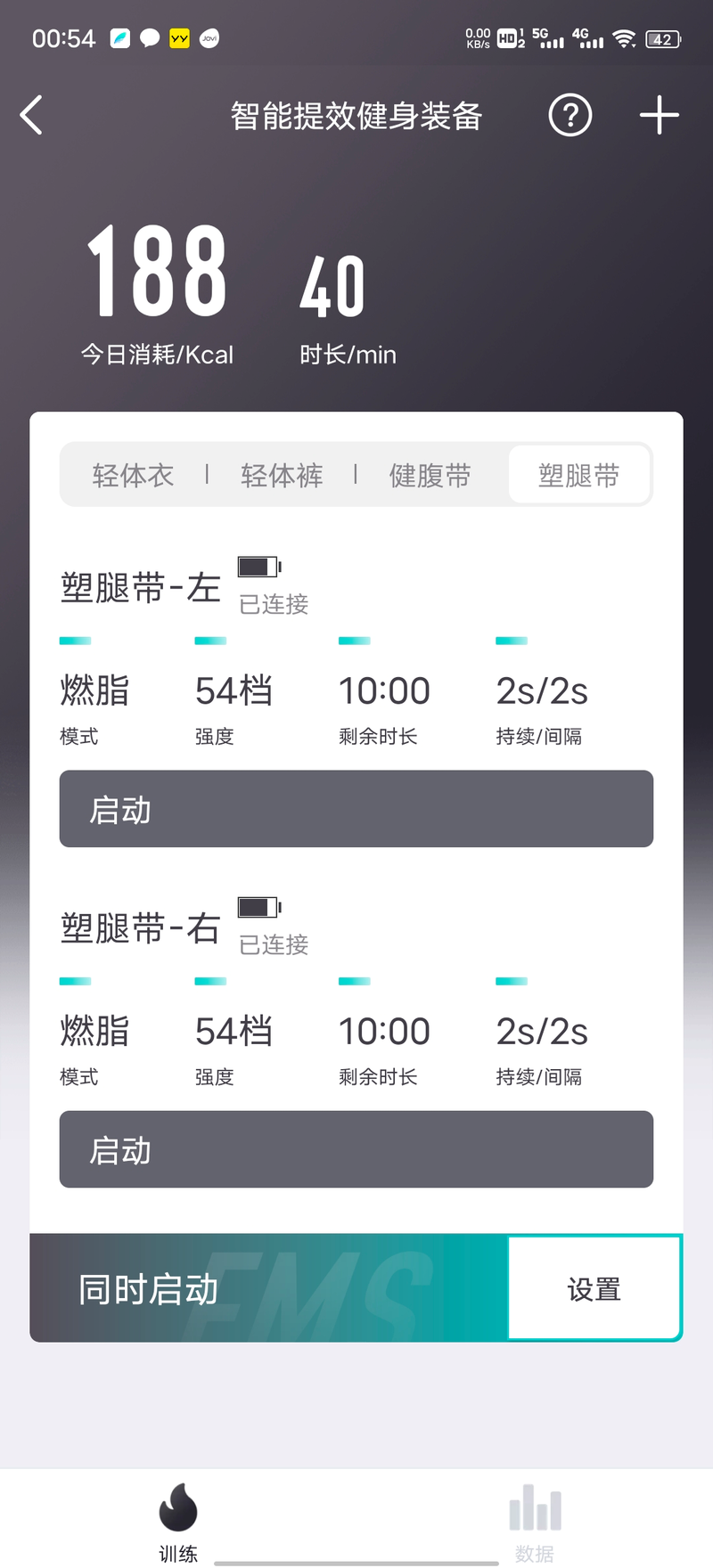Switch to the 轻体衣 tab
The width and height of the screenshot is (713, 1568).
coord(134,475)
